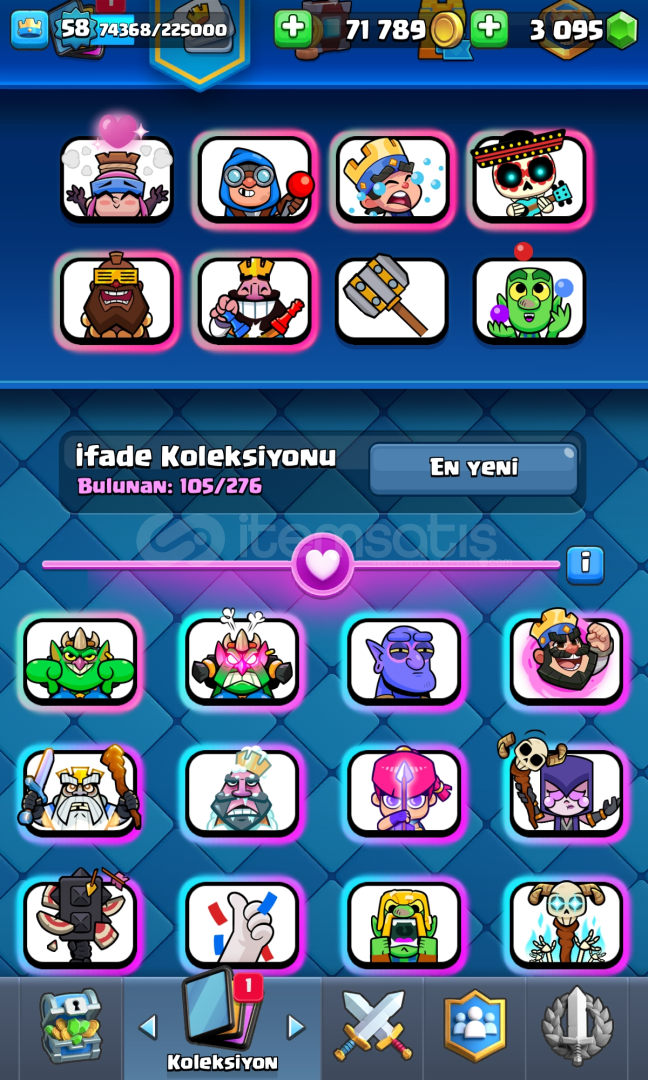Image resolution: width=648 pixels, height=1080 pixels.
Task: Open the En yeni sort button
Action: (x=473, y=468)
